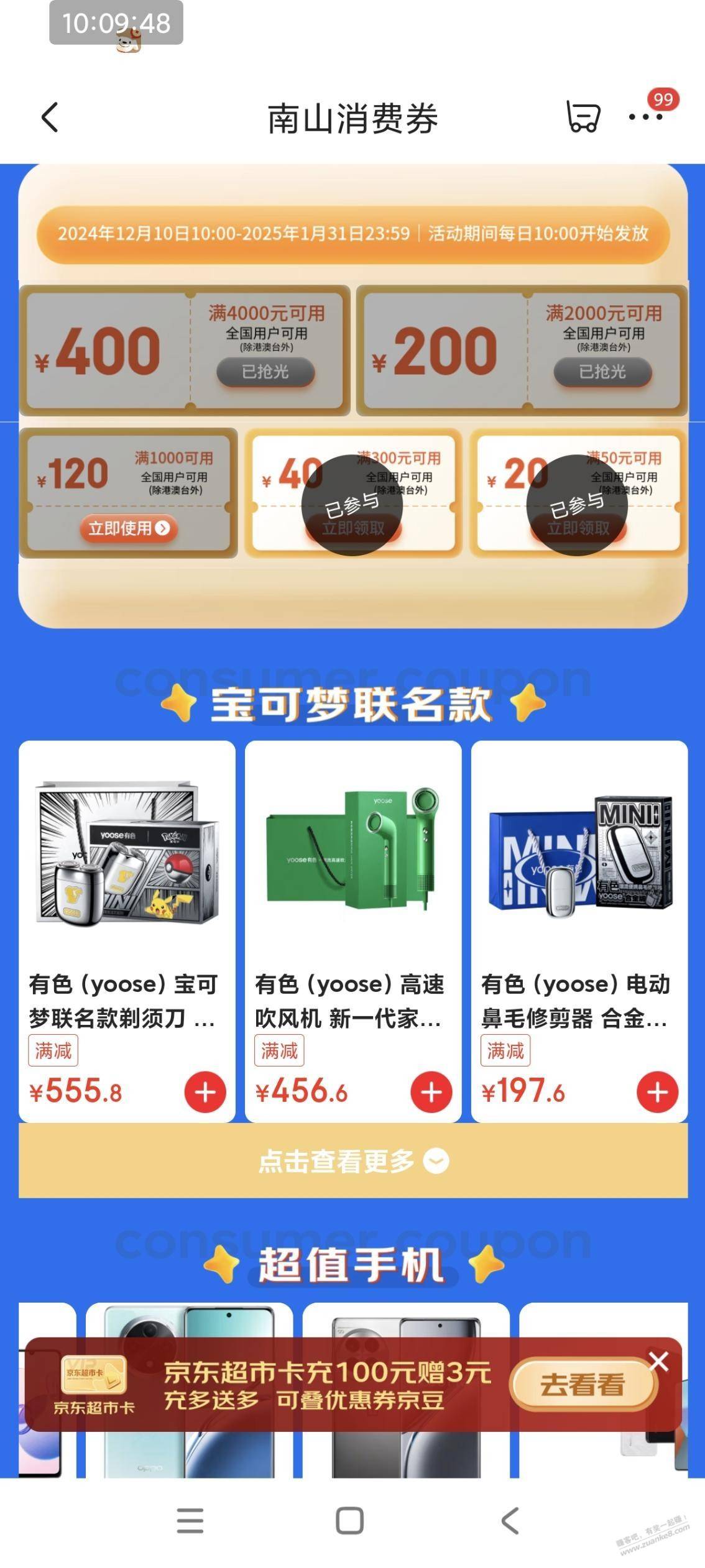Image resolution: width=705 pixels, height=1568 pixels.
Task: Open the three-dot overflow menu
Action: tap(645, 117)
